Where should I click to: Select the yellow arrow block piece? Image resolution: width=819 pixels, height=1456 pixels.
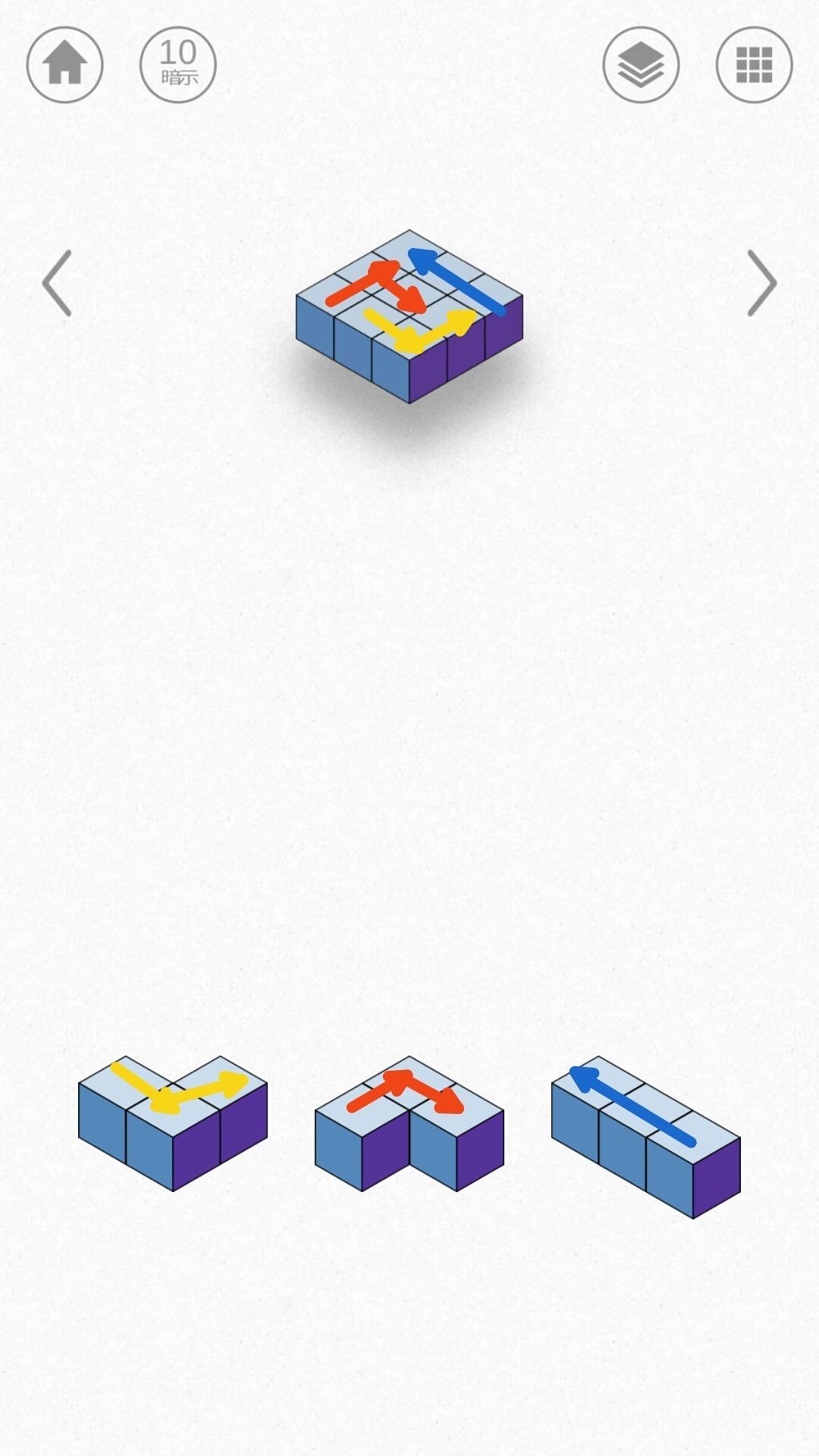click(173, 1122)
